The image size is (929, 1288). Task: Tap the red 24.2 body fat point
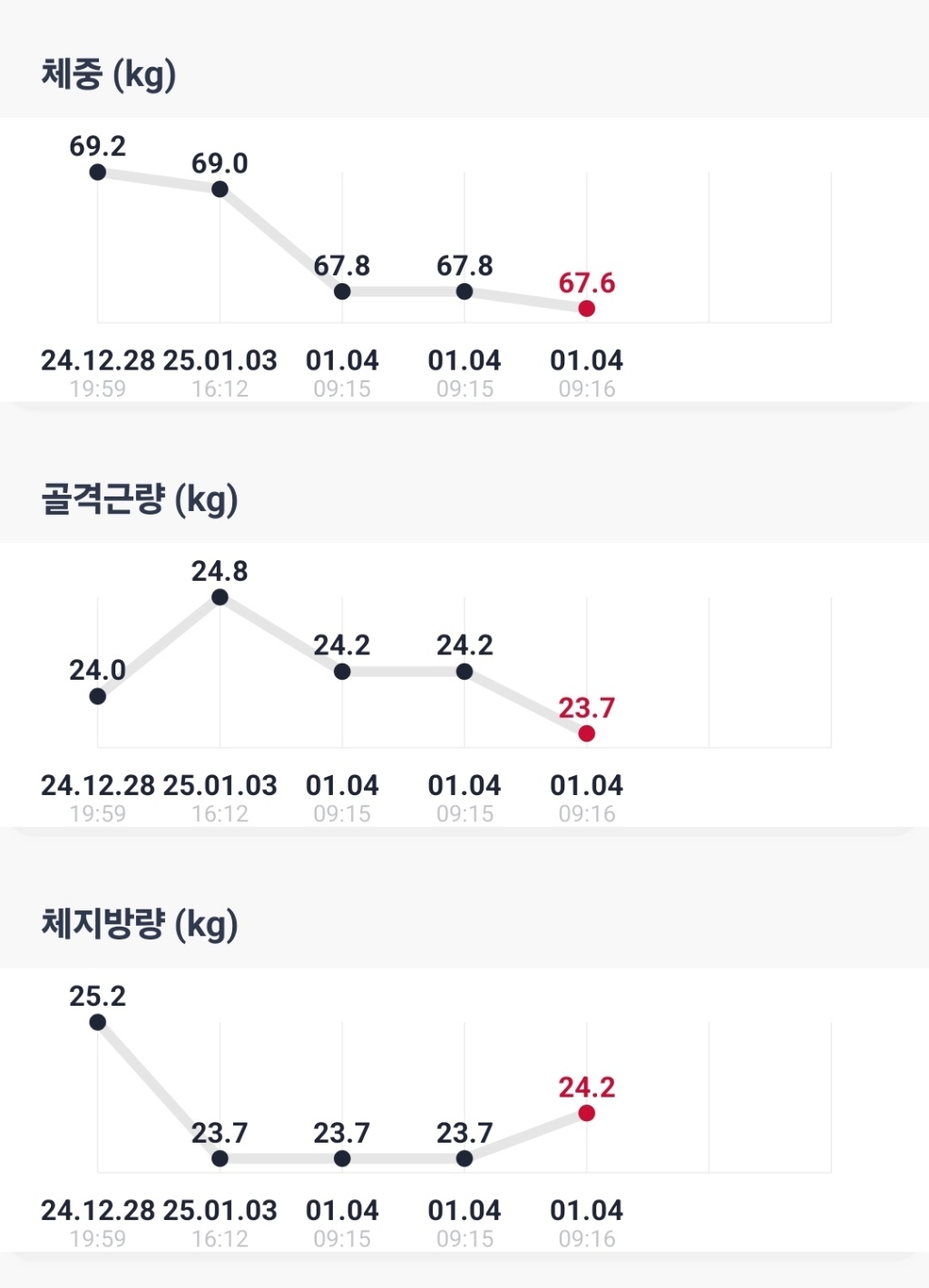click(587, 1113)
